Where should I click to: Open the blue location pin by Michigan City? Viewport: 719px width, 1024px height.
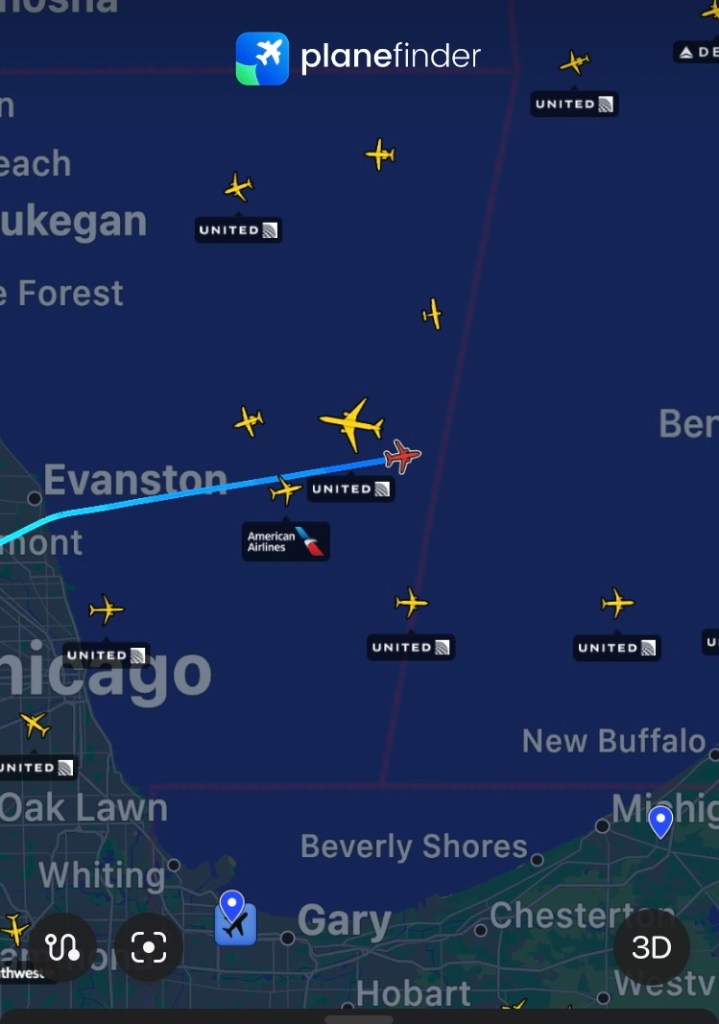(660, 822)
